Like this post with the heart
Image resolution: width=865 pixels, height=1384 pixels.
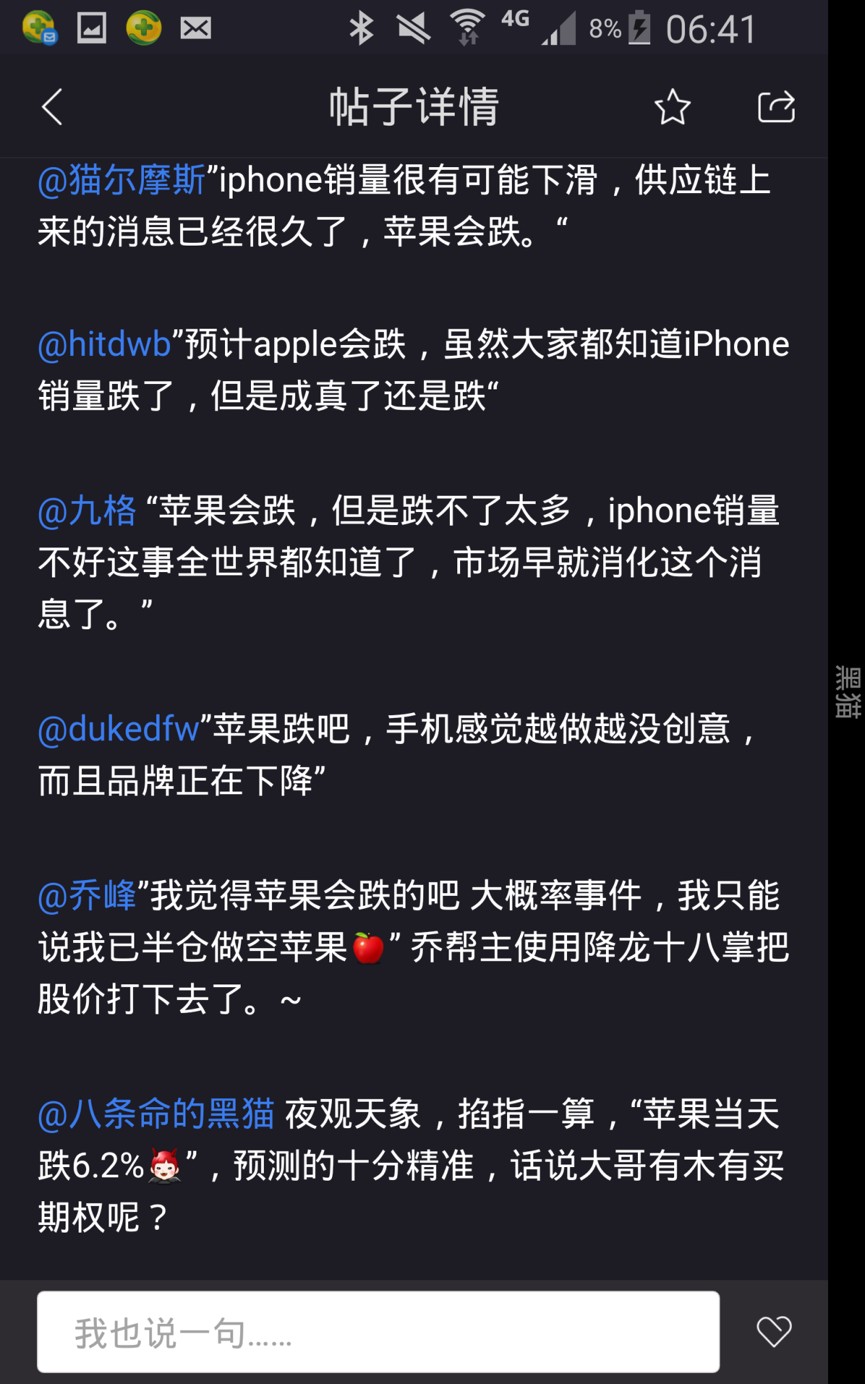click(774, 1331)
